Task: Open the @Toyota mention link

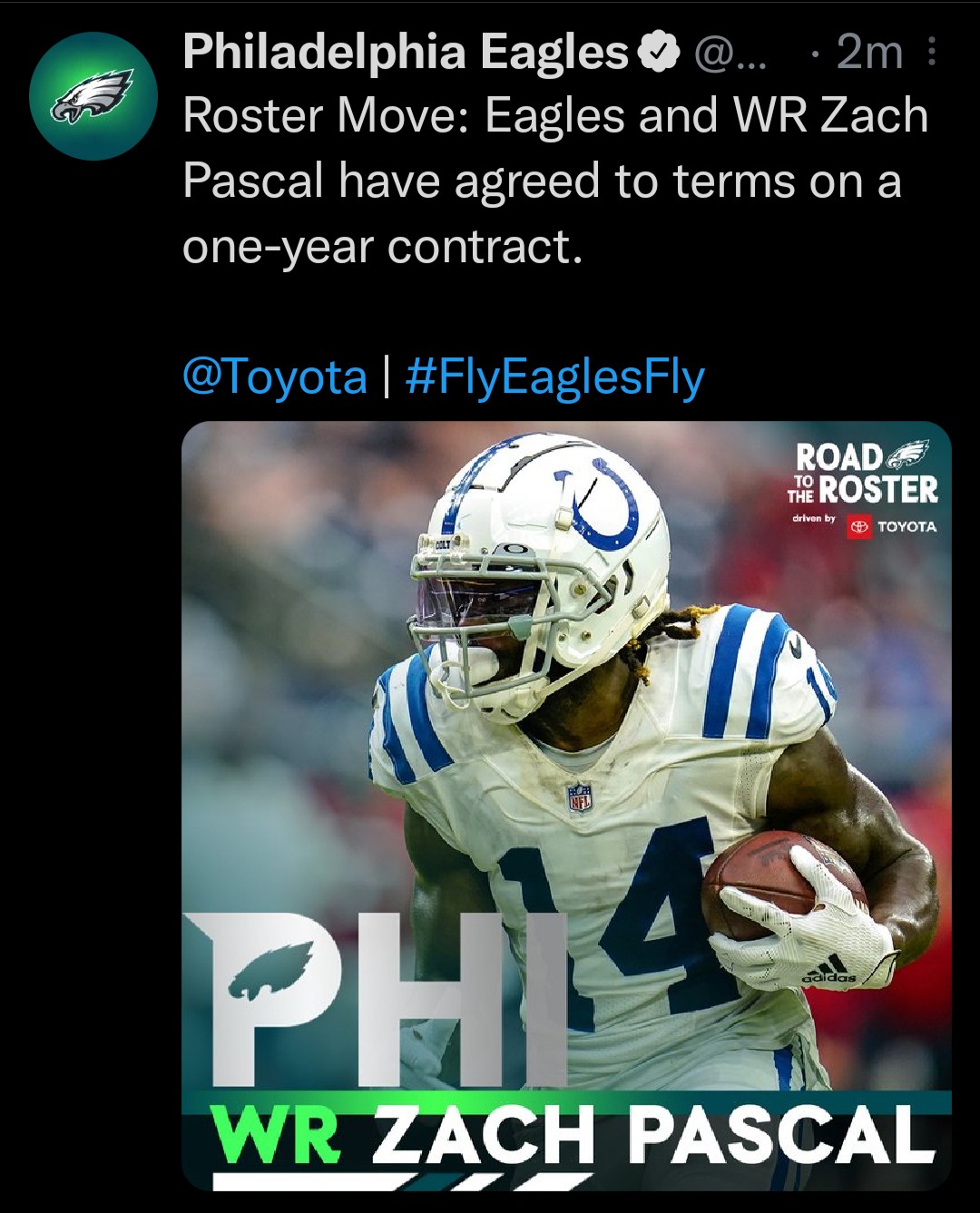Action: pos(275,377)
